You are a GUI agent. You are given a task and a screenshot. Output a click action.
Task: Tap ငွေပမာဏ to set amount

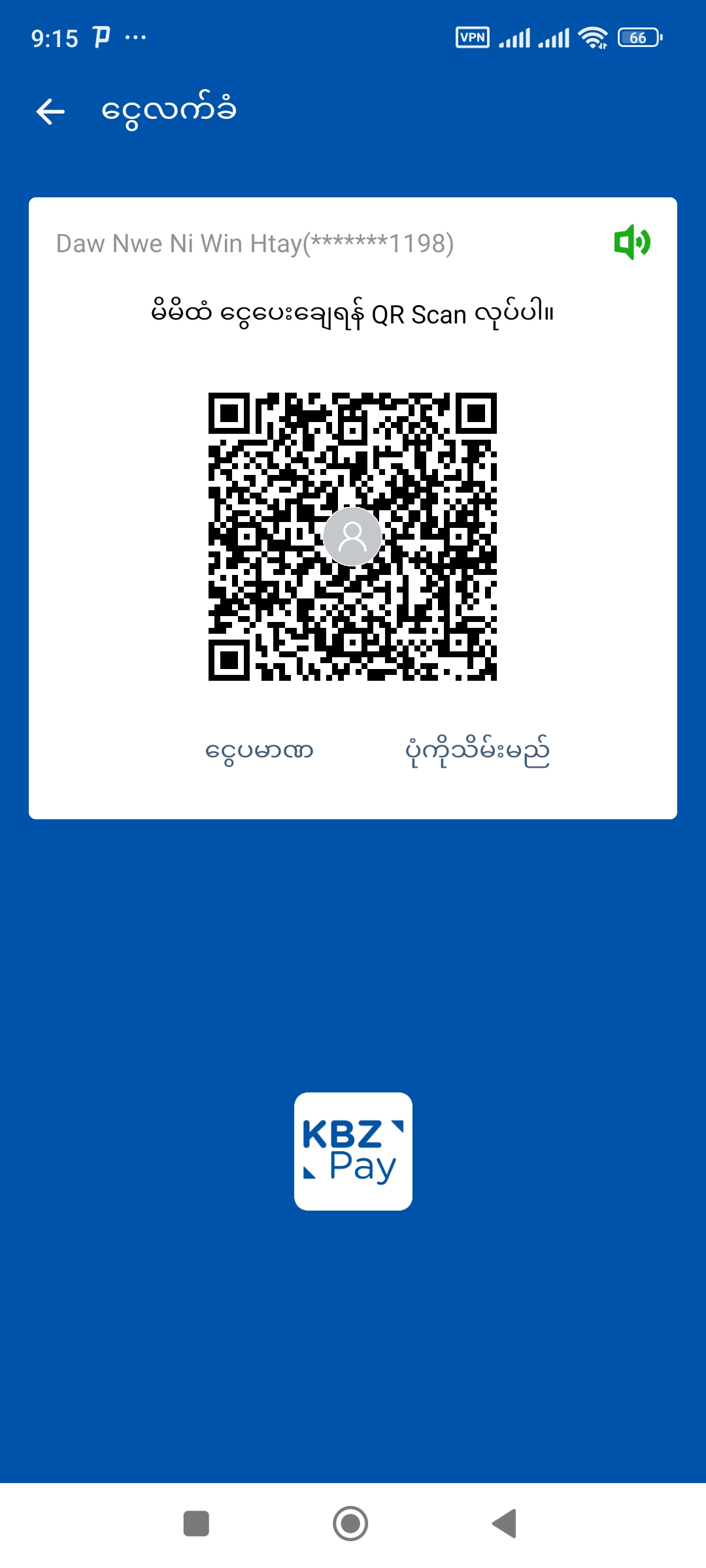click(260, 751)
